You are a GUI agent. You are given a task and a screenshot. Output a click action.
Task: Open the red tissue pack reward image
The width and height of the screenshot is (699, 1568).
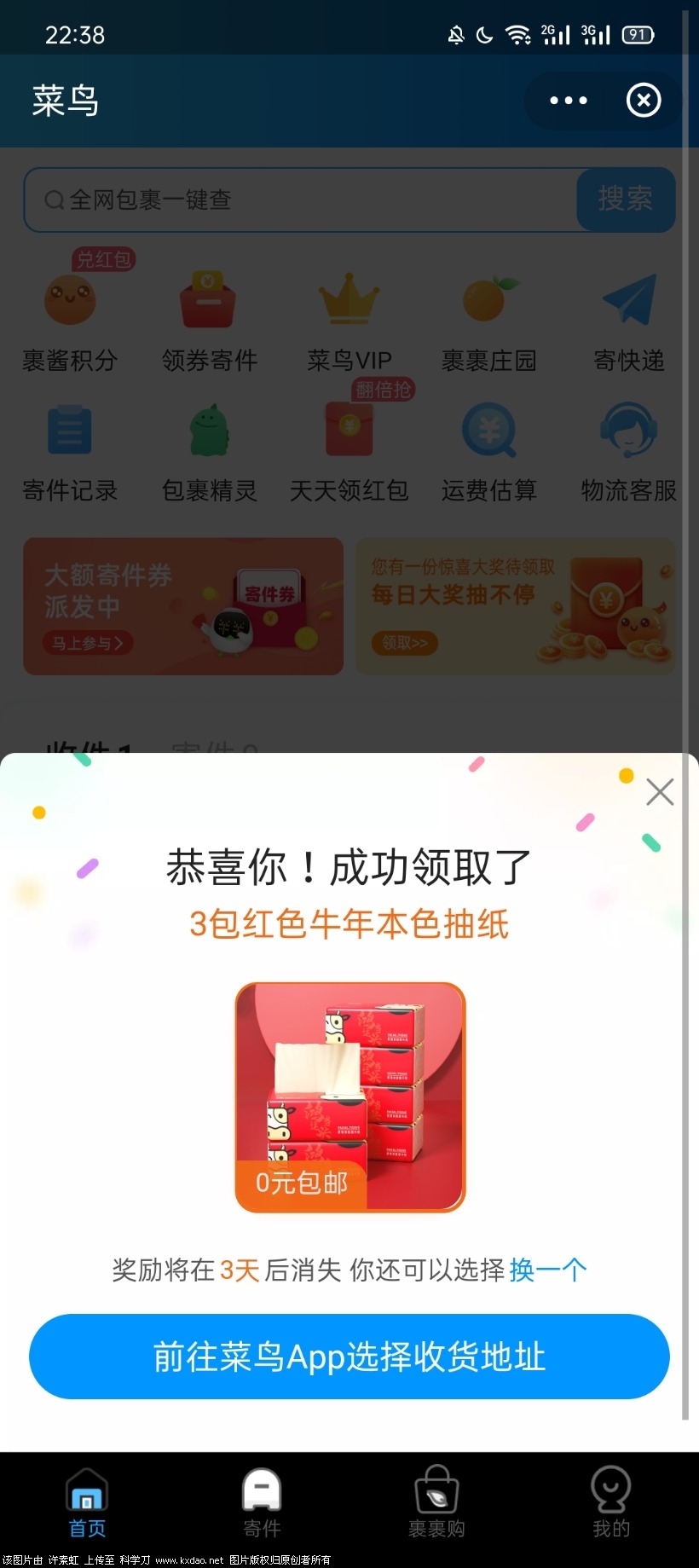point(350,1097)
